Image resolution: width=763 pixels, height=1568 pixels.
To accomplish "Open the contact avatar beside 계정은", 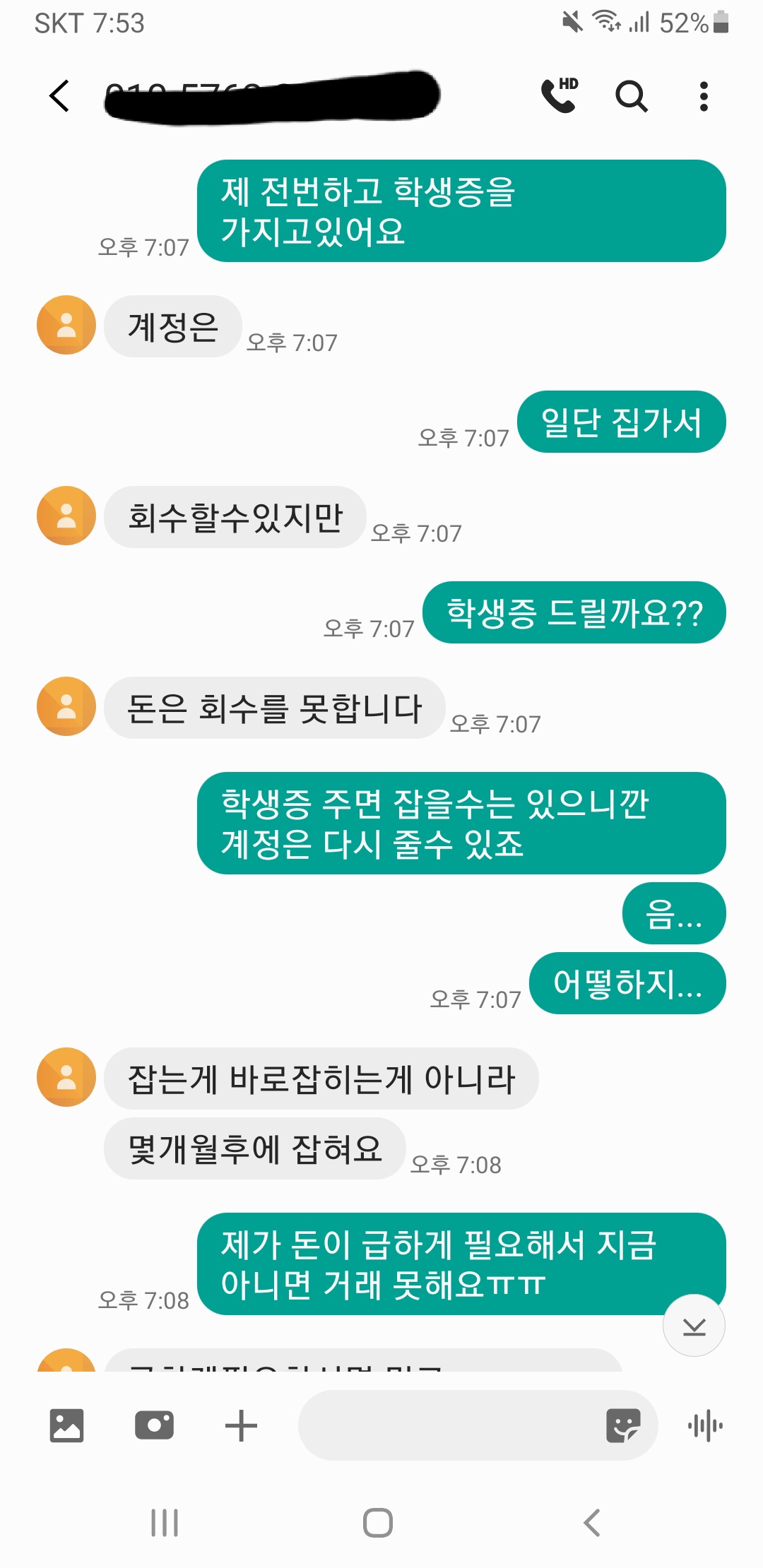I will click(x=66, y=325).
